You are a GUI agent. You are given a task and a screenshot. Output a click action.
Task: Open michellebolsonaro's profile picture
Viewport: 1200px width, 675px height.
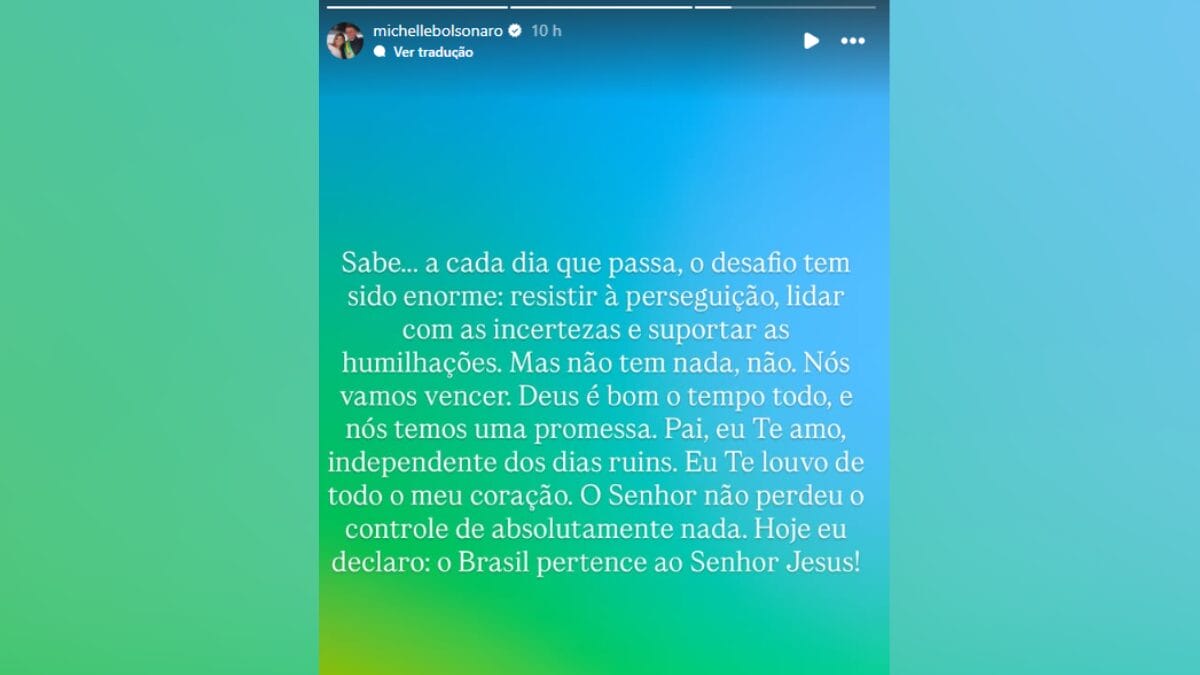coord(345,41)
